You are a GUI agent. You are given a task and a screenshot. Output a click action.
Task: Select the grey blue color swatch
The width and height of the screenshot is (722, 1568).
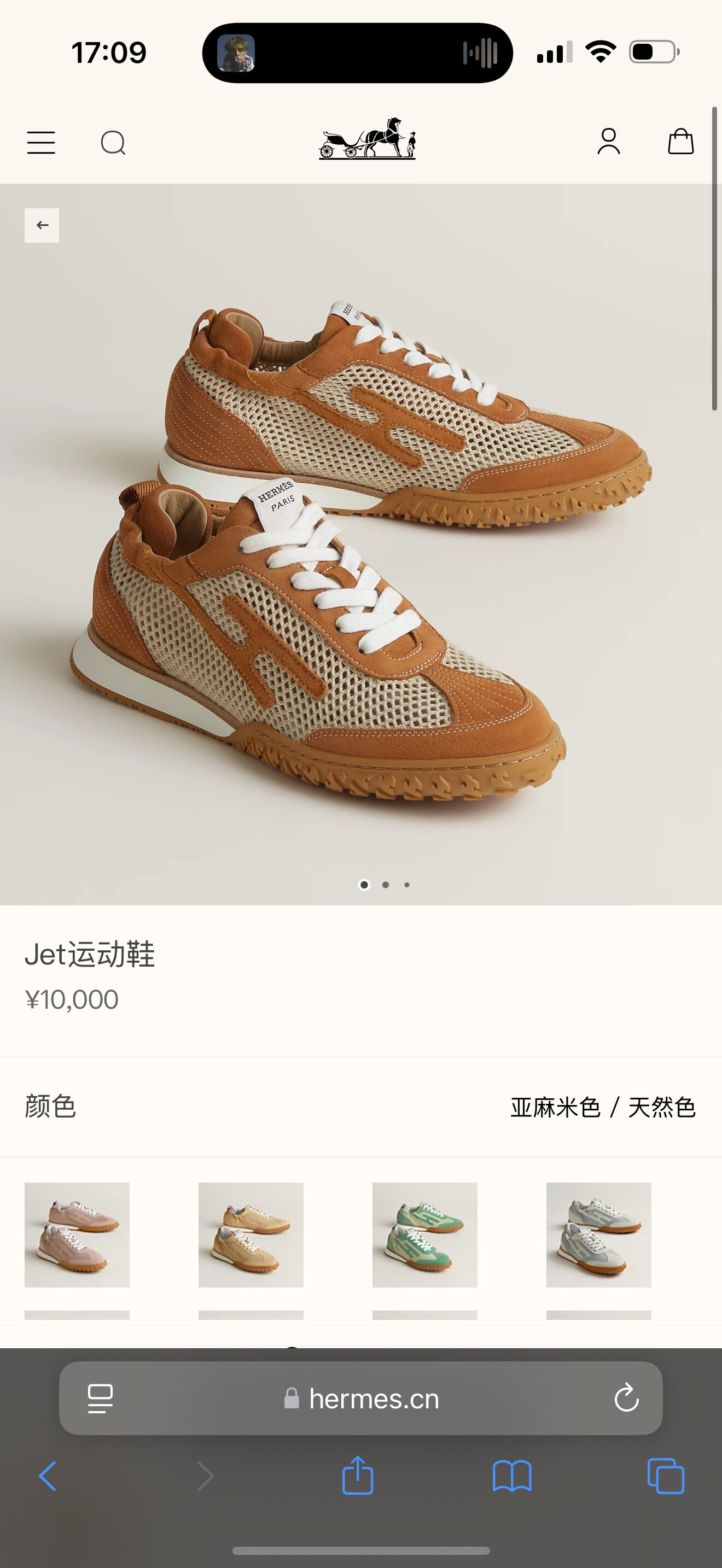tap(598, 1234)
